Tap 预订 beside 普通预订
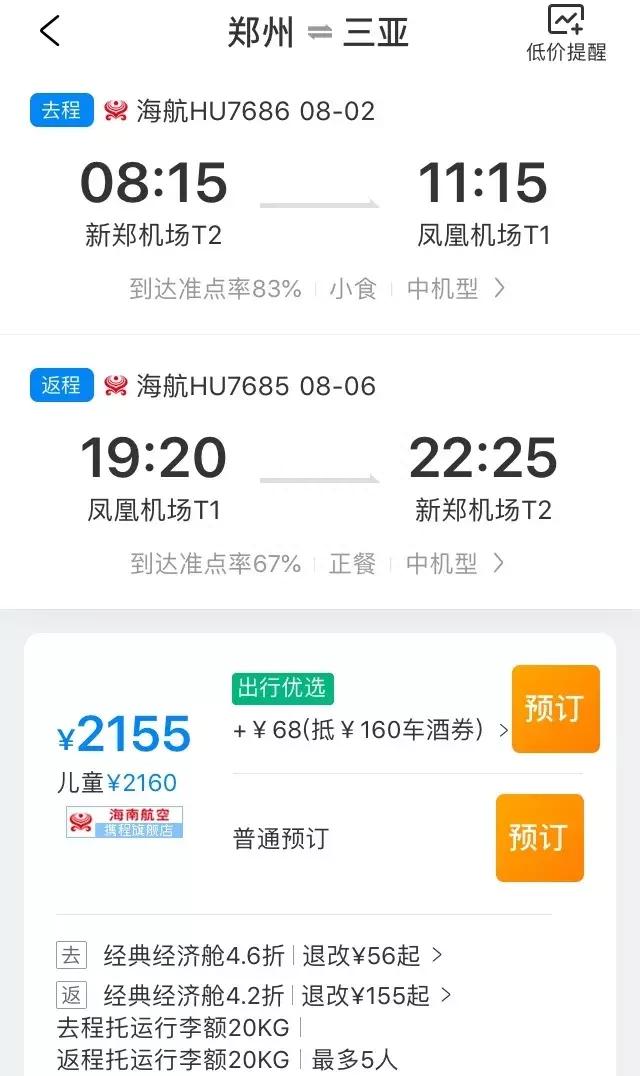 pyautogui.click(x=539, y=837)
